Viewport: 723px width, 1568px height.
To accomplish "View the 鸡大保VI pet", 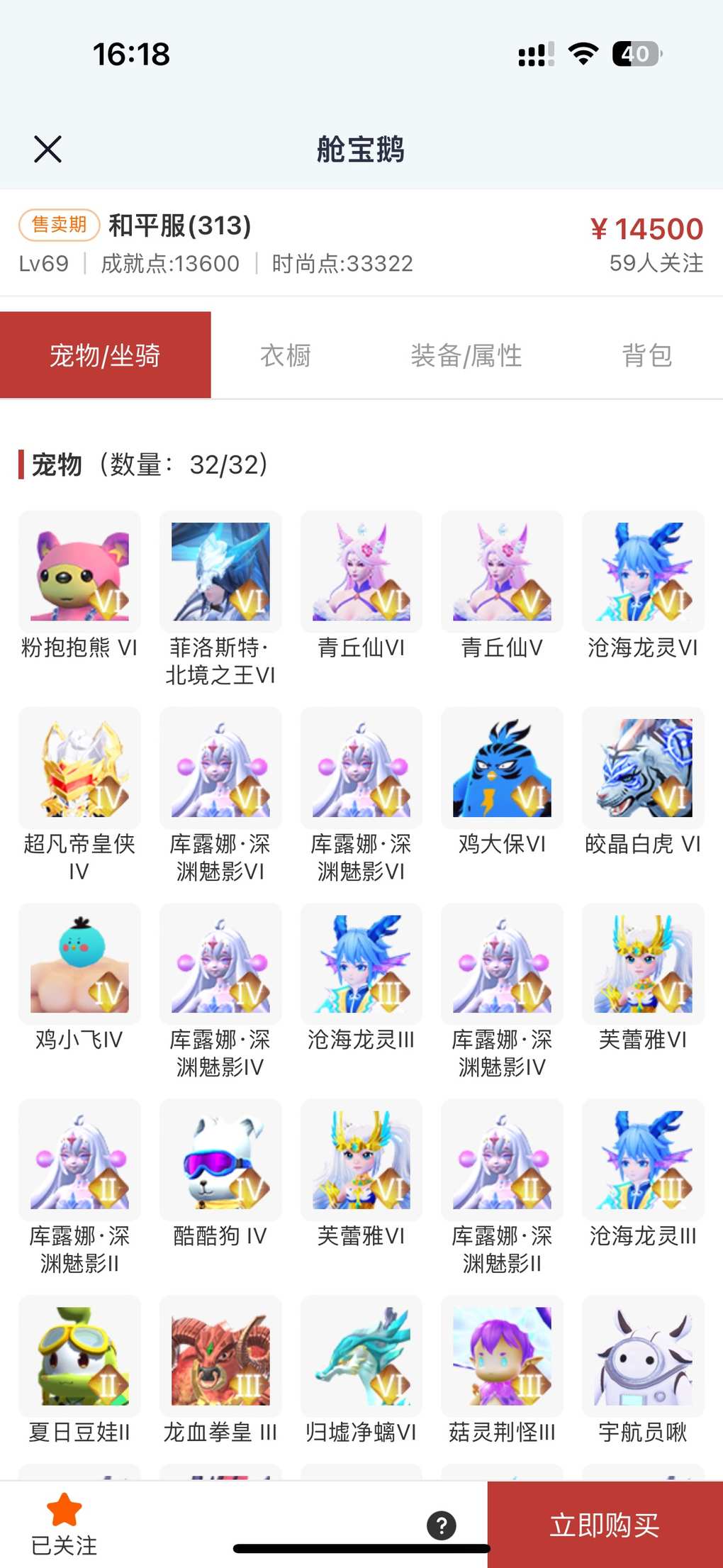I will pos(502,768).
